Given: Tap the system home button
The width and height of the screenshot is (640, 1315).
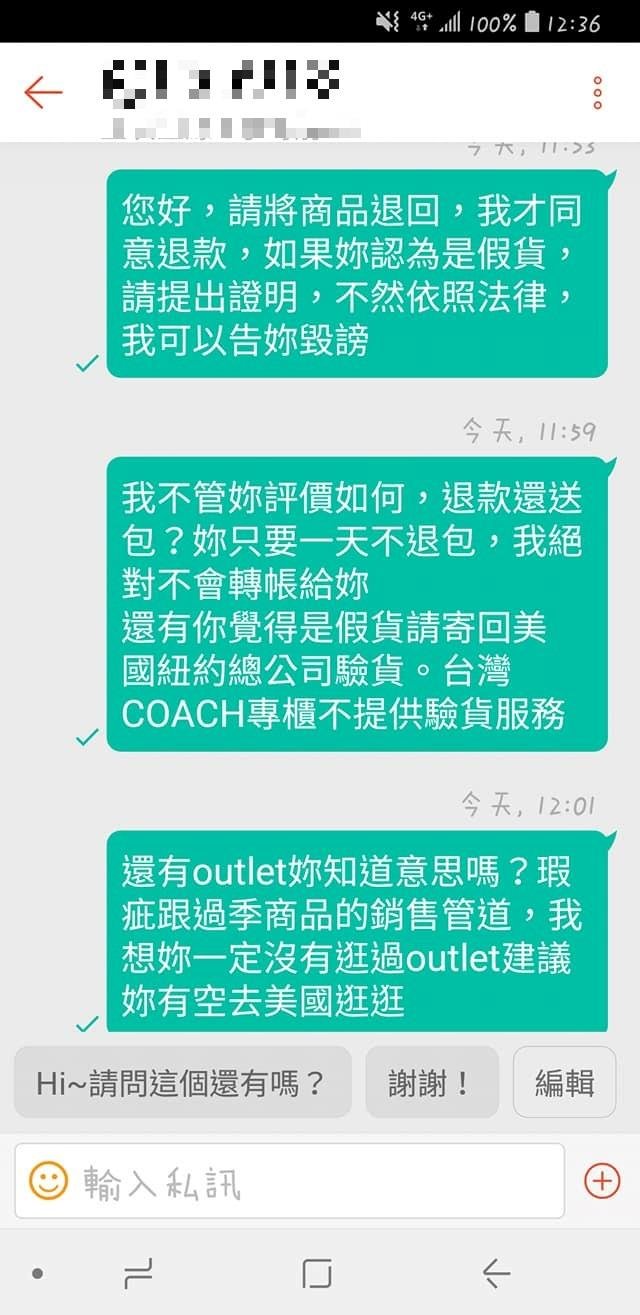Looking at the screenshot, I should 317,1273.
